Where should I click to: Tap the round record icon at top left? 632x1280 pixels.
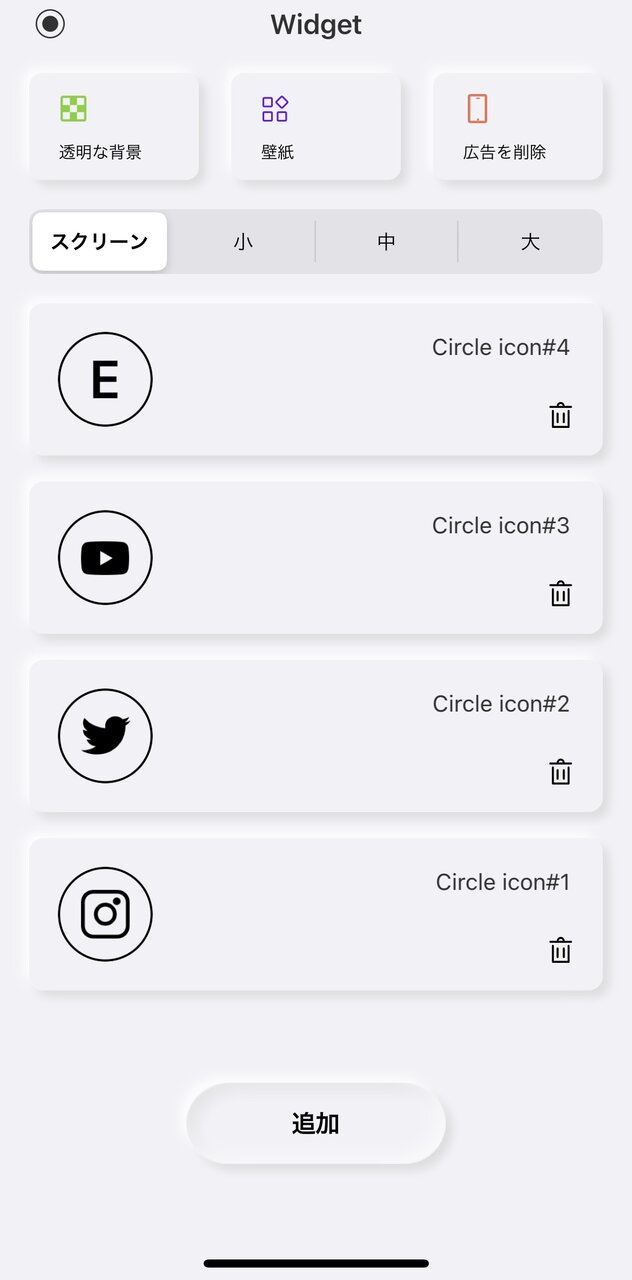click(50, 24)
